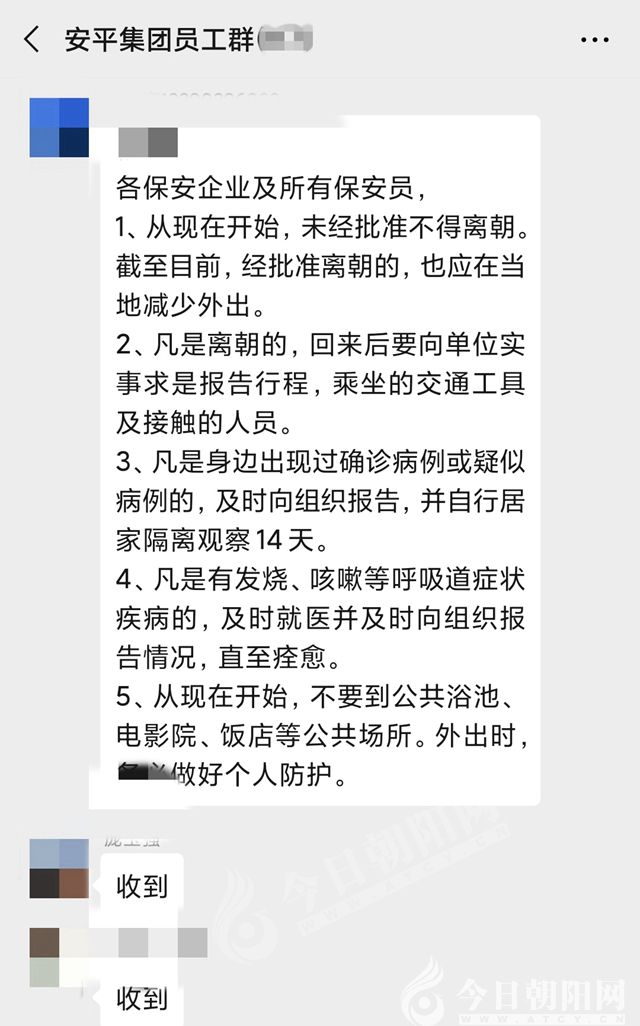
Task: Open the group chat overflow menu
Action: 594,40
